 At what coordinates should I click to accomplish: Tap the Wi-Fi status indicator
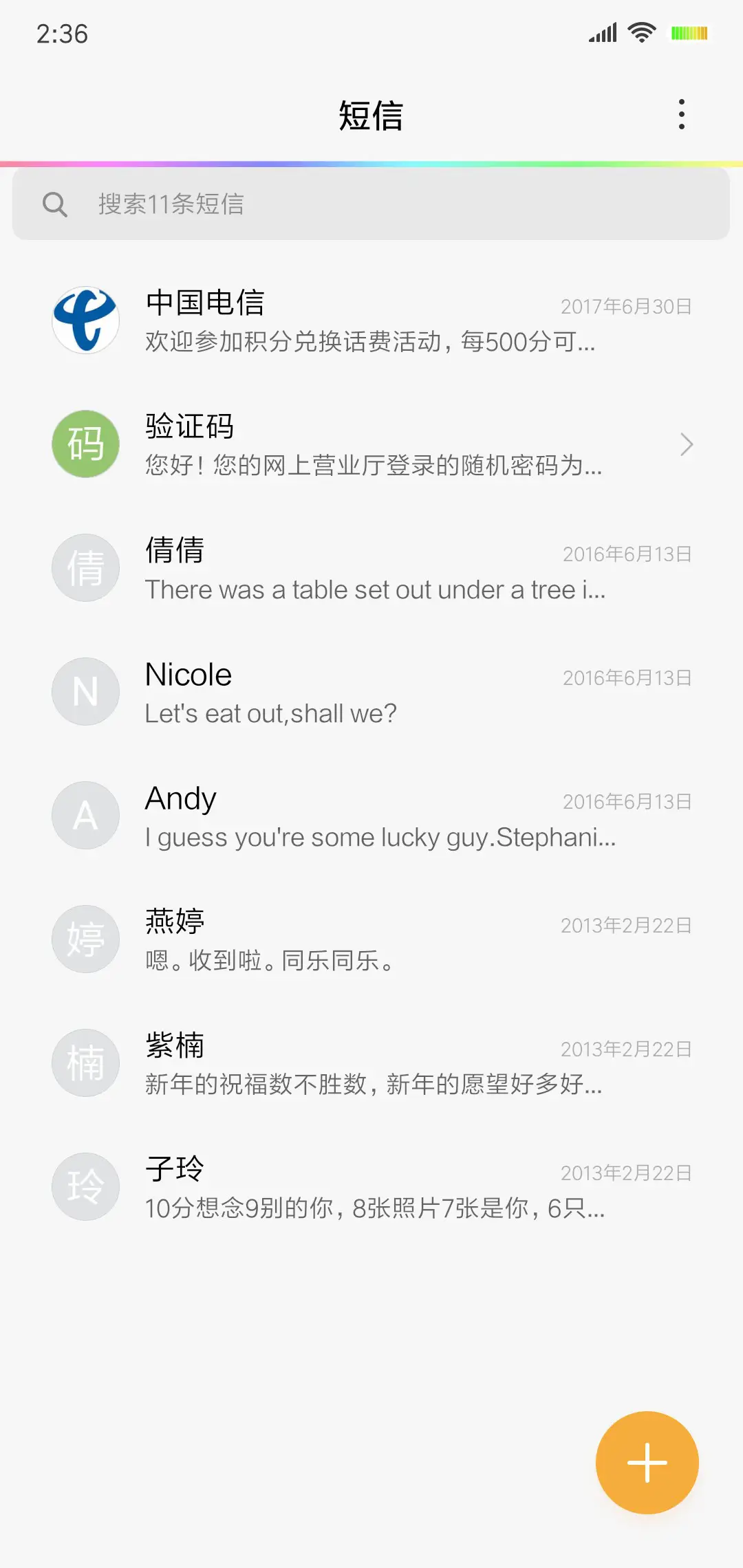coord(640,32)
